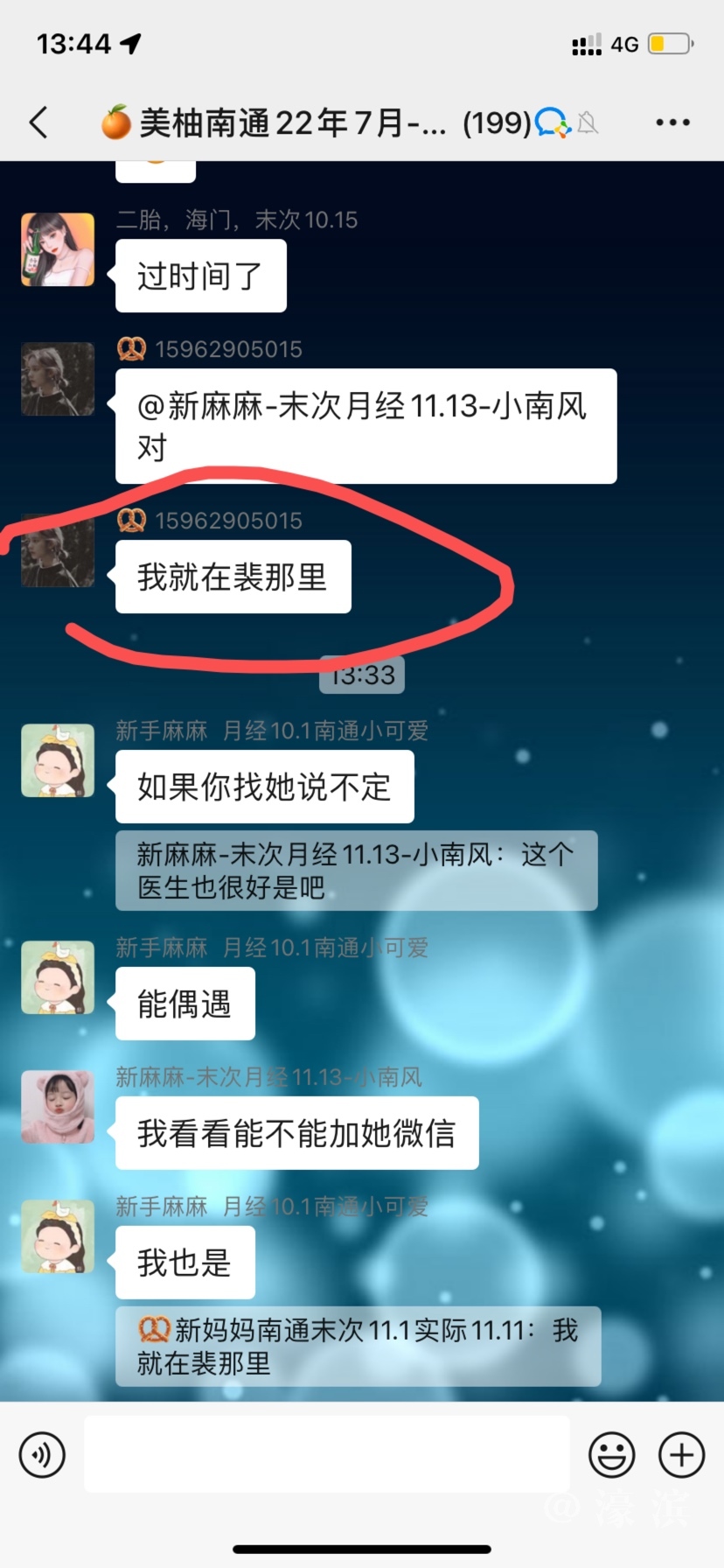Tap the message text input field
The height and width of the screenshot is (1568, 724).
[326, 1455]
